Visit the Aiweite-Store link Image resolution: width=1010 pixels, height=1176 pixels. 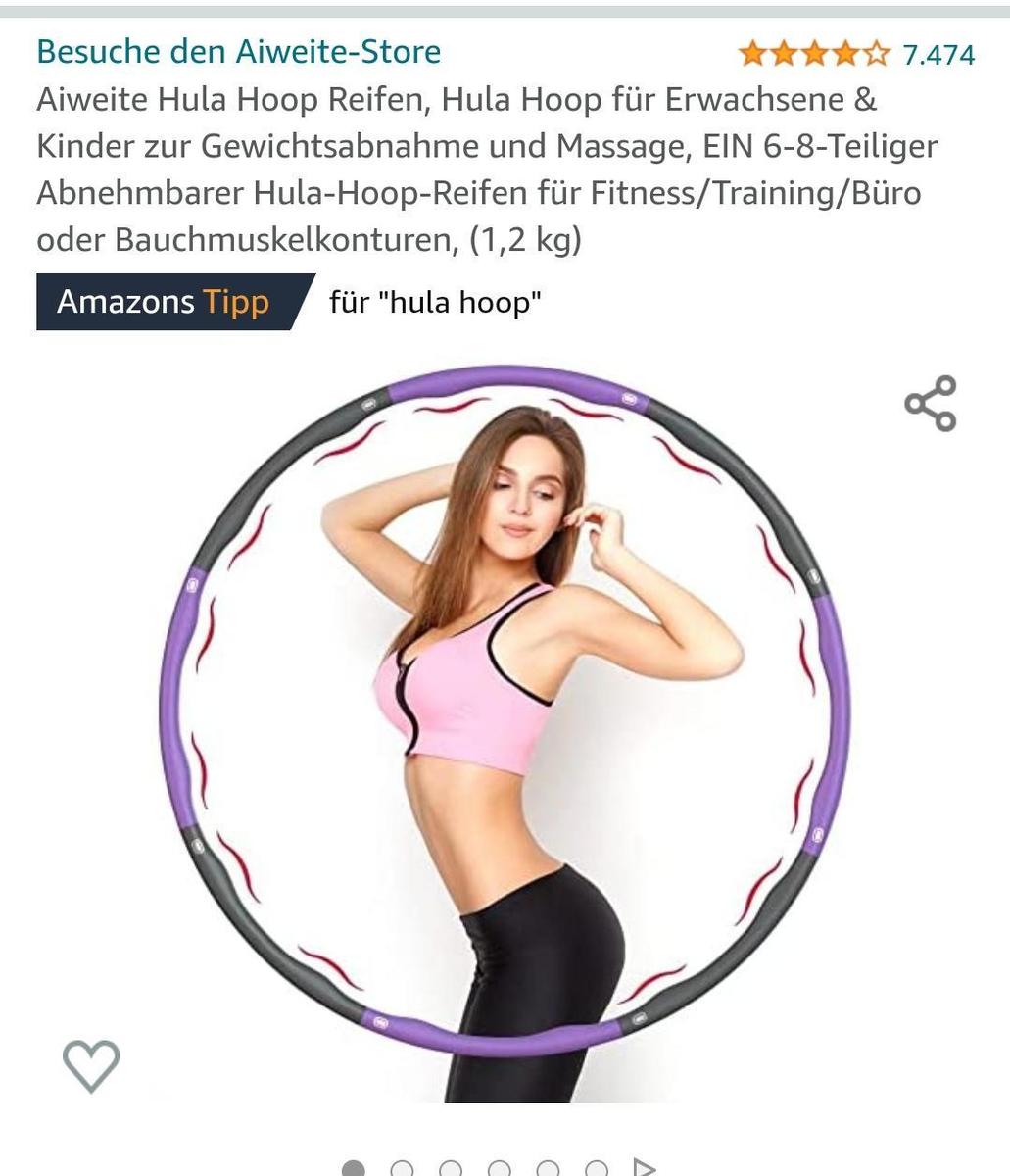(238, 51)
